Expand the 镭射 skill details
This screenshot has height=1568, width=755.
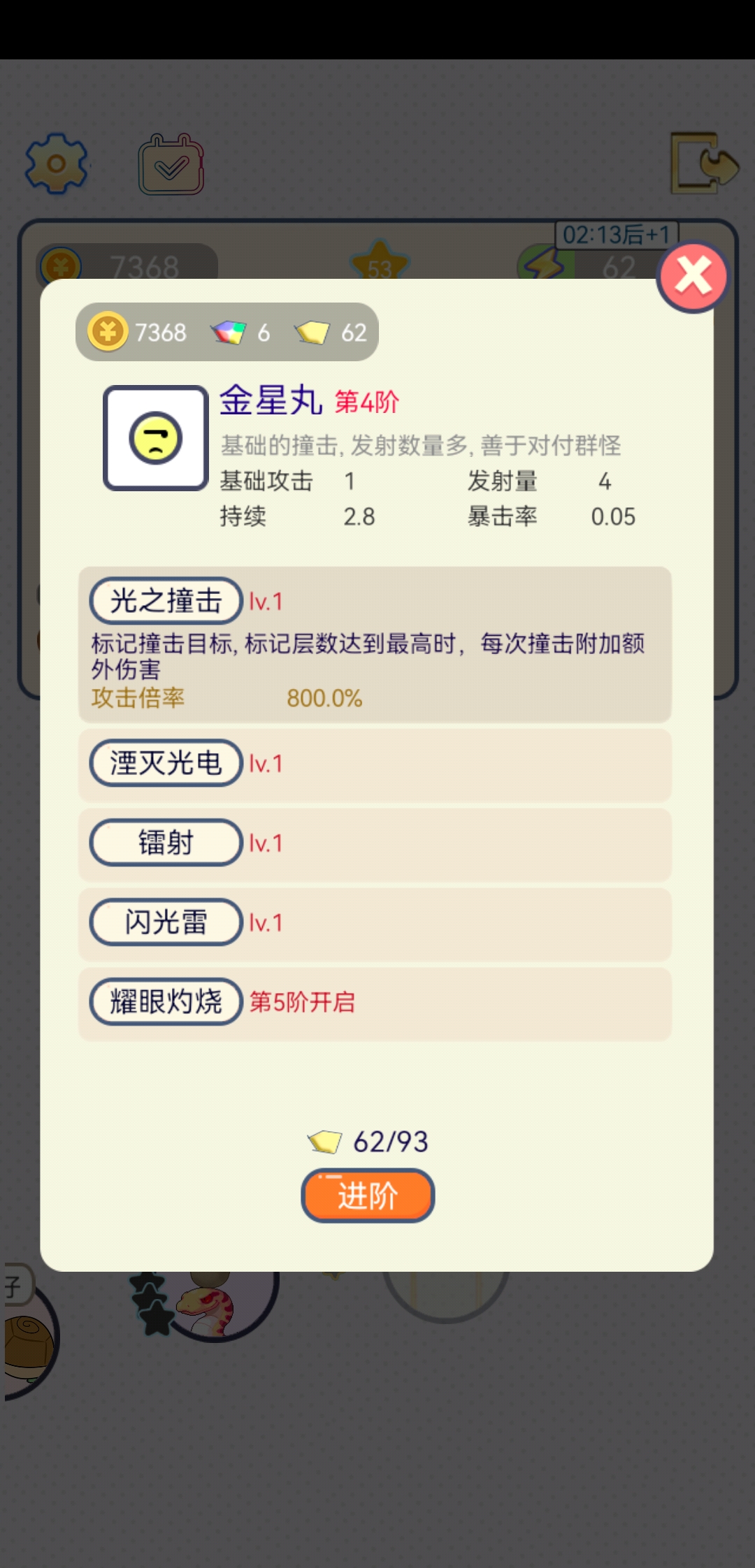click(x=165, y=843)
